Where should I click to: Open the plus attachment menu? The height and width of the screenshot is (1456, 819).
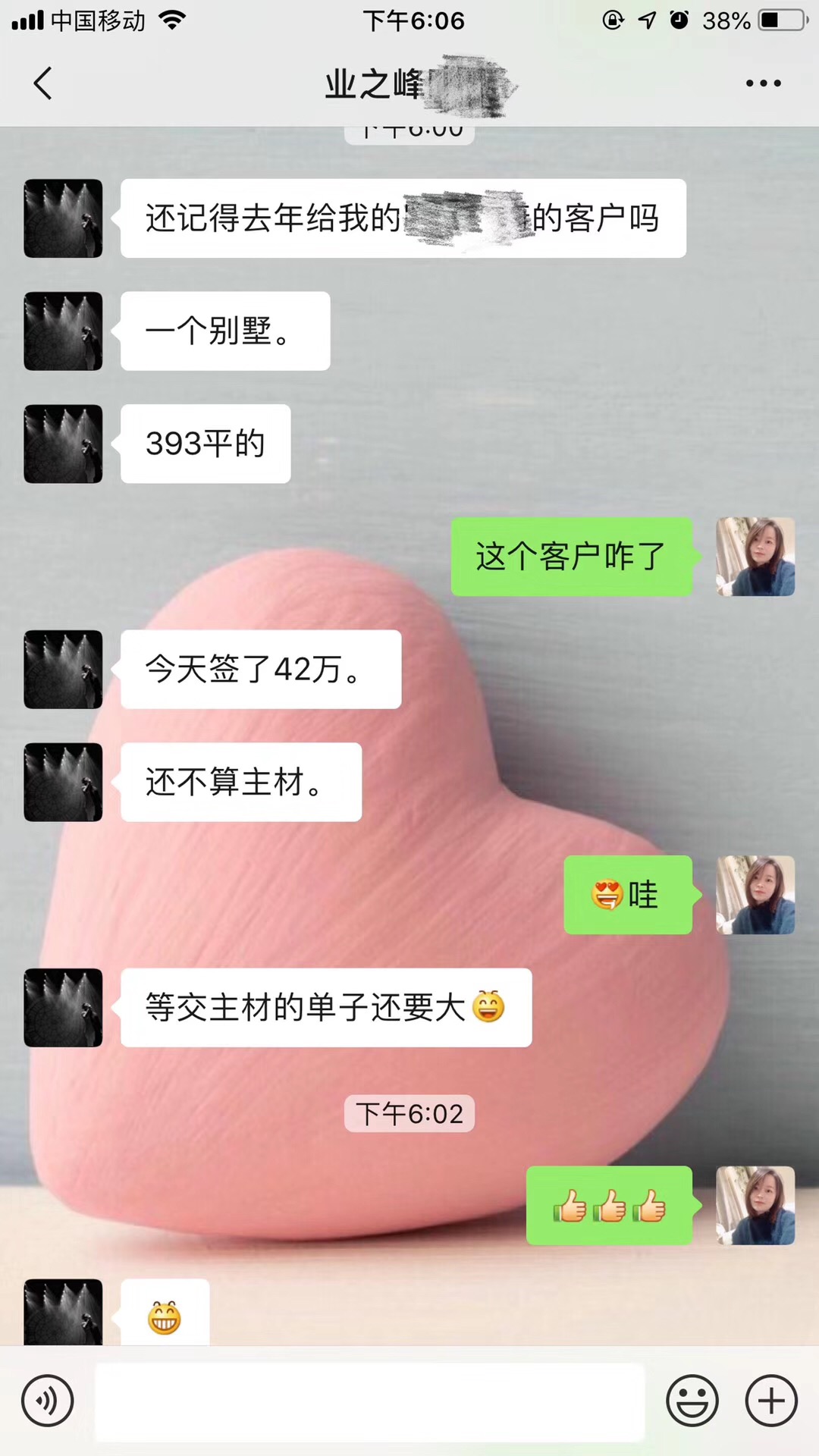pos(771,1401)
